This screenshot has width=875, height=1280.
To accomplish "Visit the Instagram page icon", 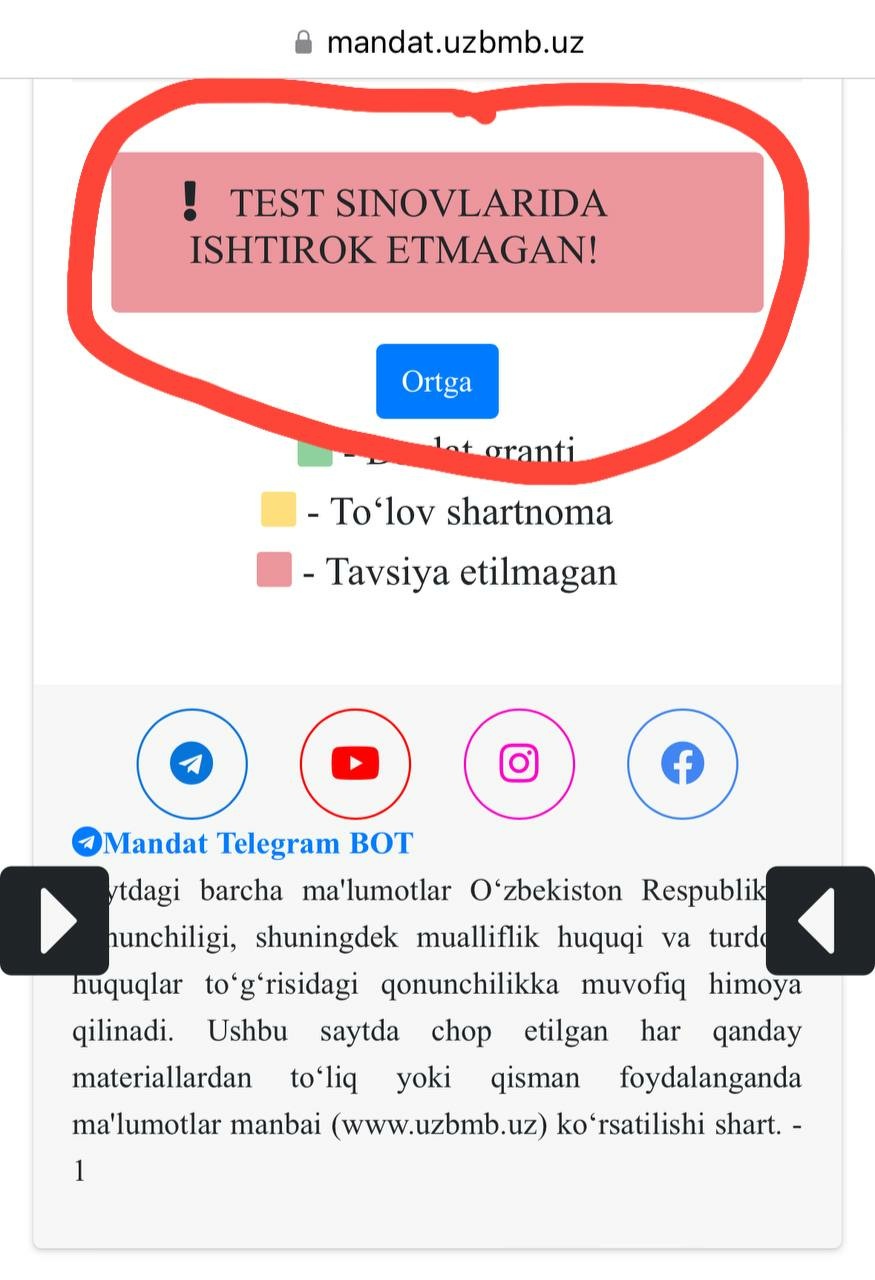I will [x=519, y=764].
